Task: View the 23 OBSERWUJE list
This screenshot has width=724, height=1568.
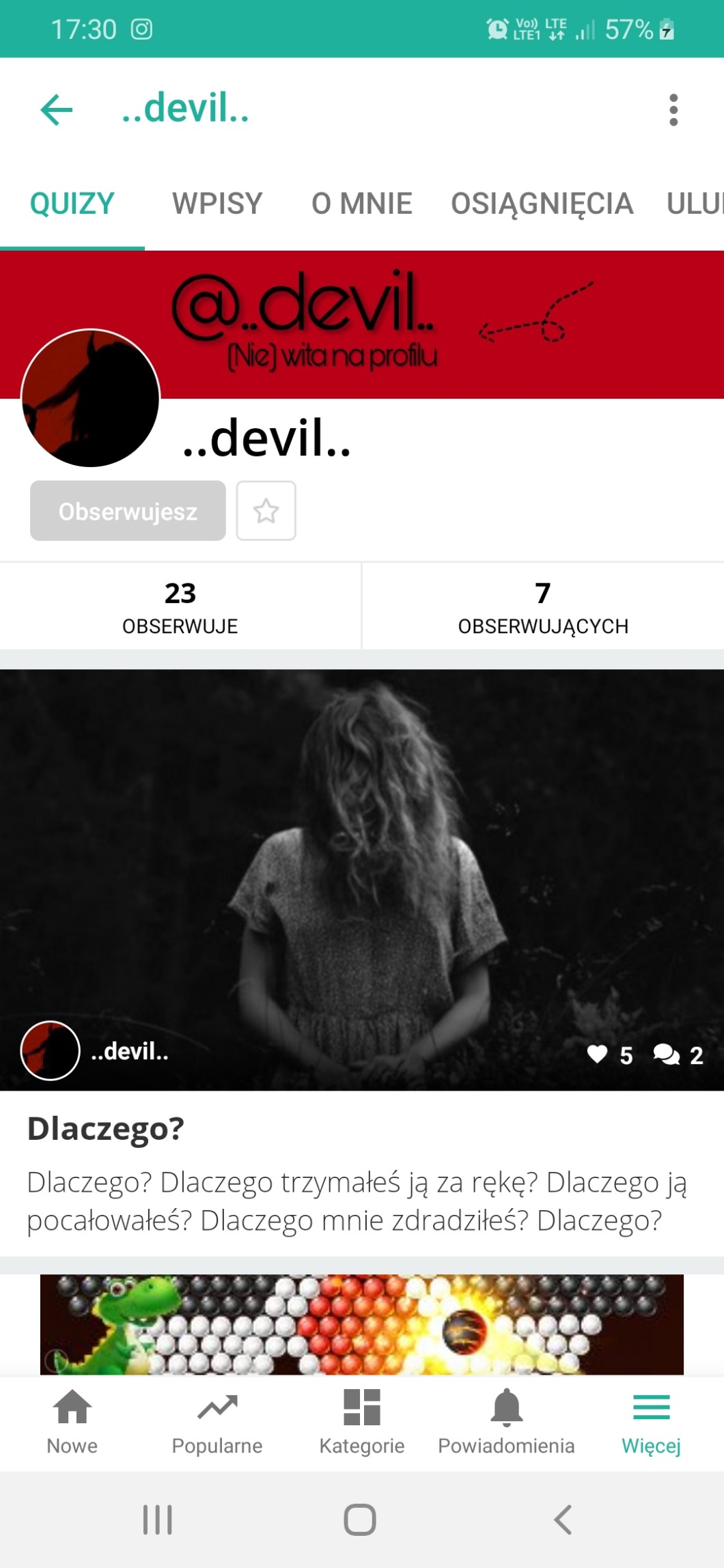Action: click(x=180, y=606)
